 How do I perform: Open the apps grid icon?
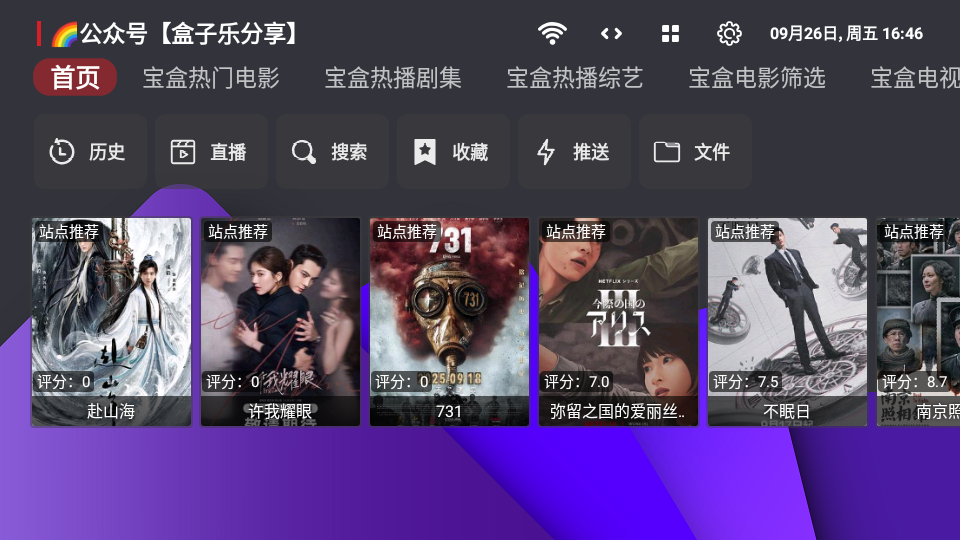pos(670,33)
